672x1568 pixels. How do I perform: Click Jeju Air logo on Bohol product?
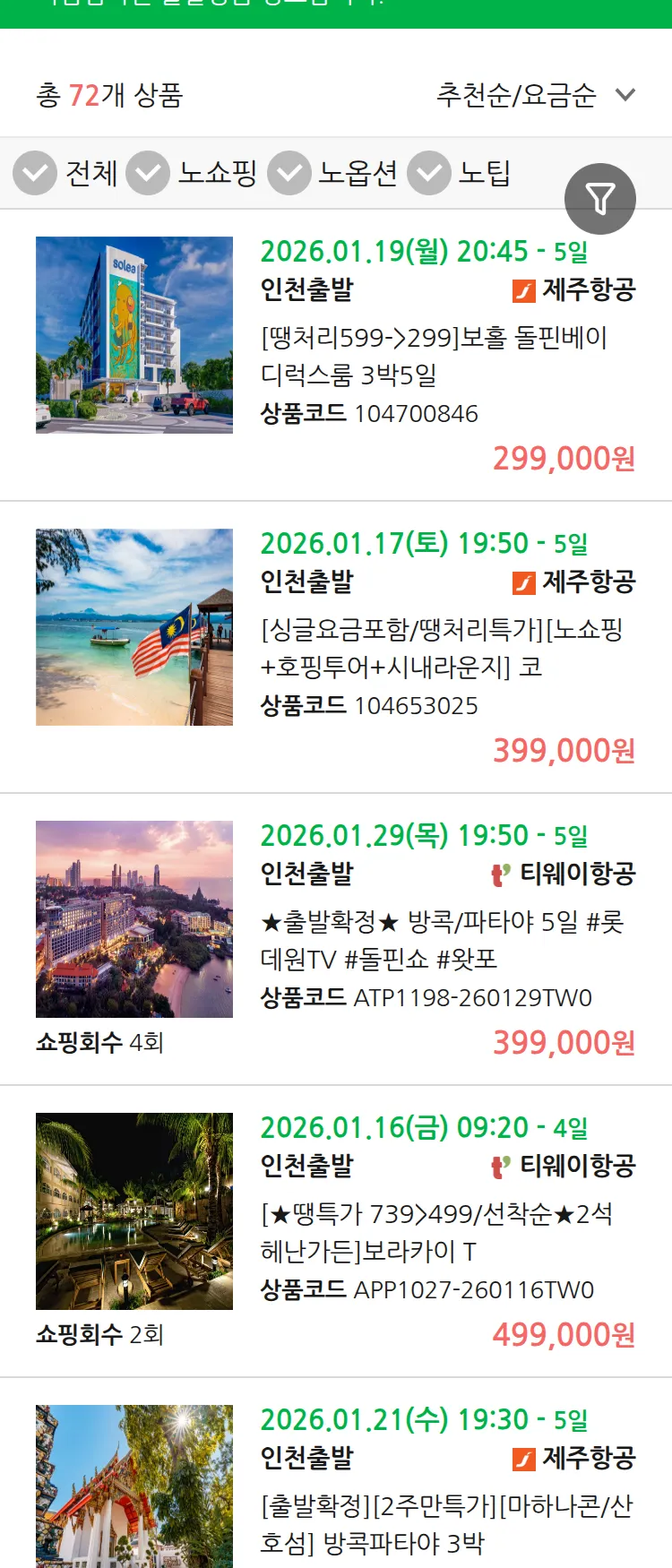tap(526, 289)
